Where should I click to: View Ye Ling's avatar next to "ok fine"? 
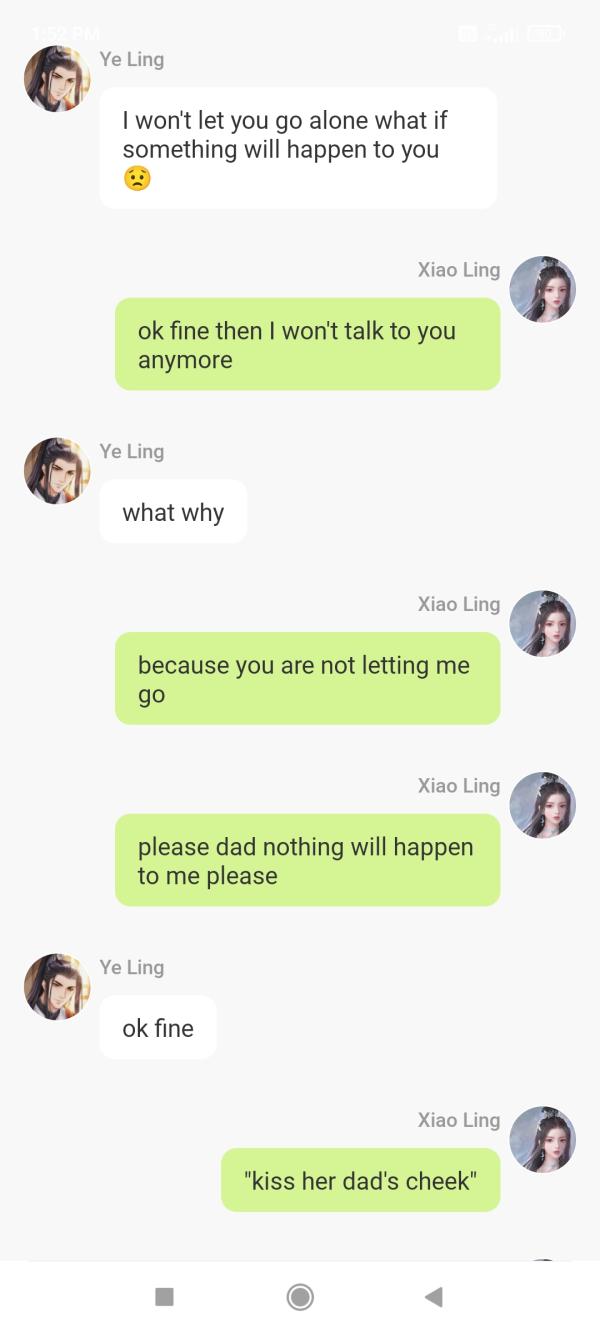click(x=57, y=987)
